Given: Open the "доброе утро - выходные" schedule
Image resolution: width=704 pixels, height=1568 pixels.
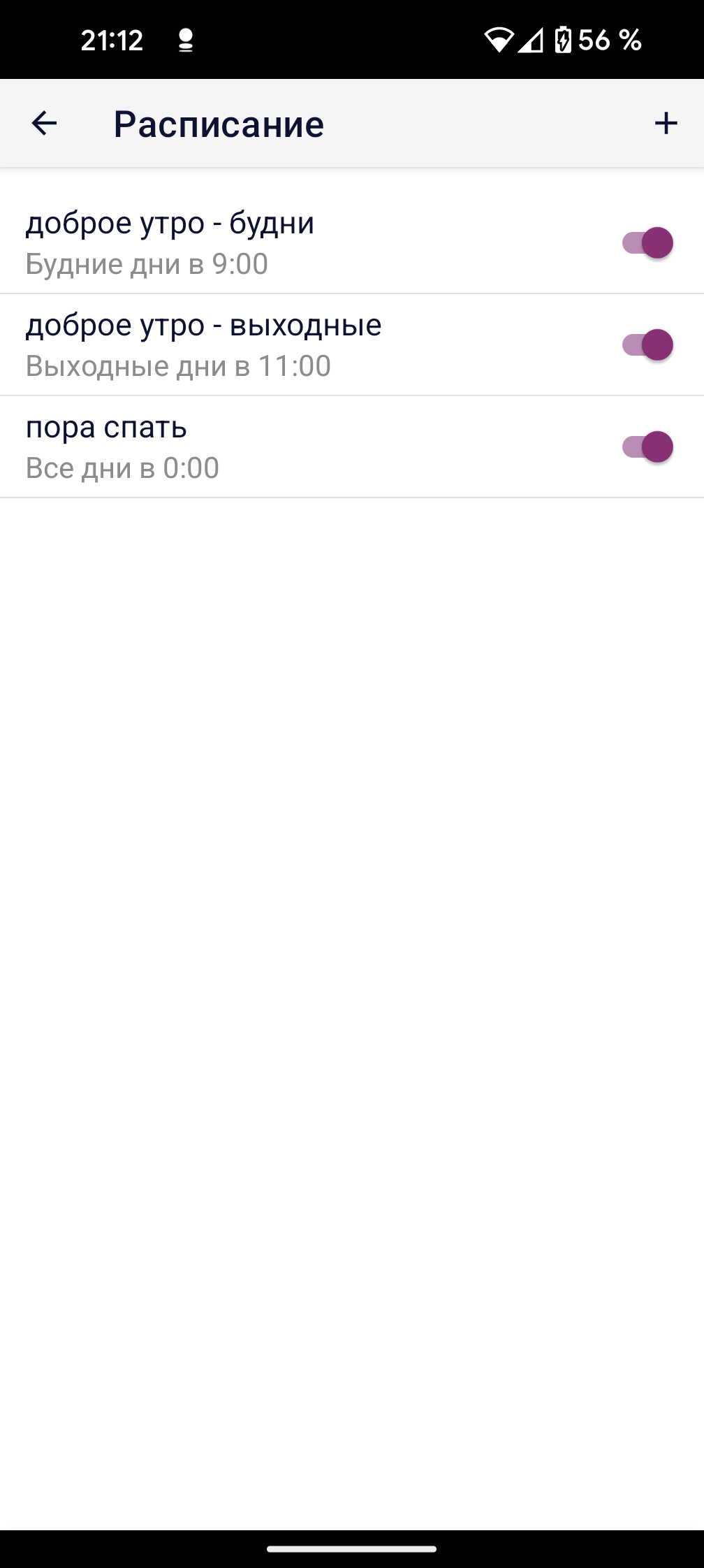Looking at the screenshot, I should click(279, 344).
